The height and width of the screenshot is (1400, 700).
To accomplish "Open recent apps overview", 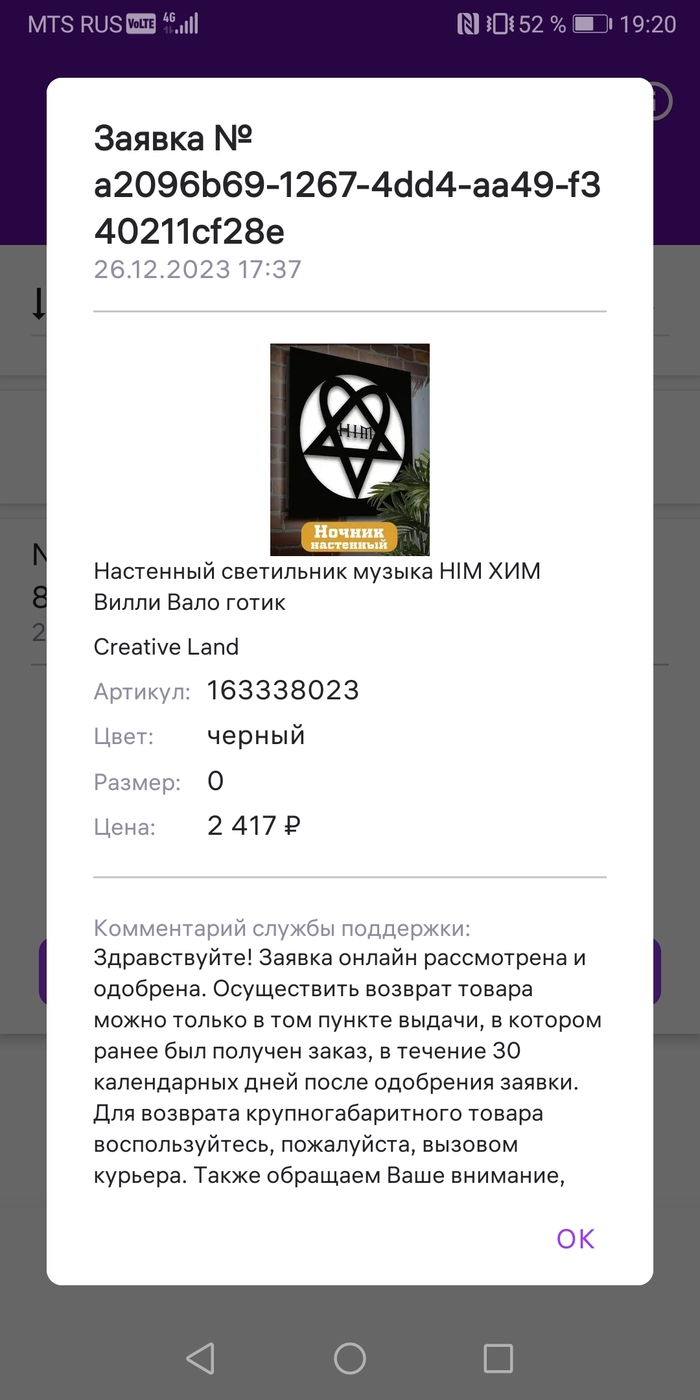I will (498, 1358).
